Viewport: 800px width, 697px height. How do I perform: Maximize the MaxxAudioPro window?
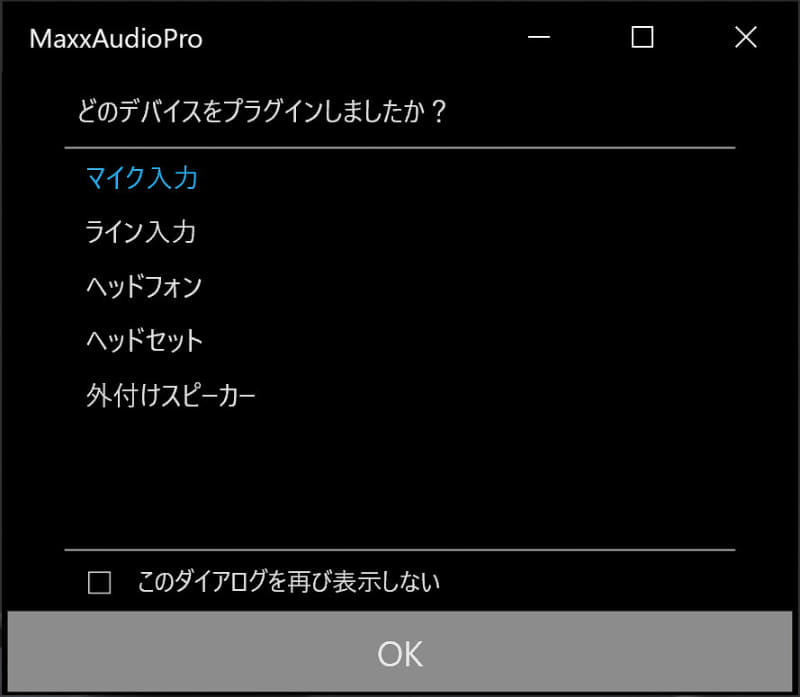click(x=642, y=38)
